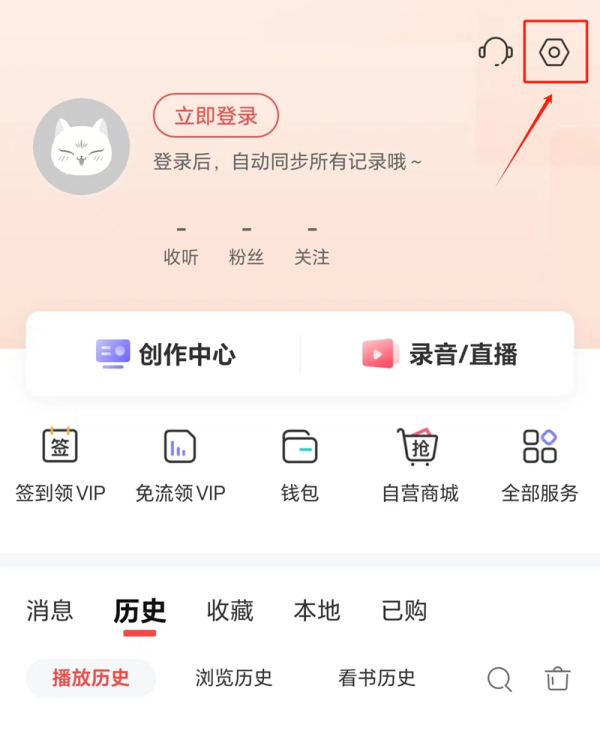Open 创作中心 creation center
Screen dimensions: 600x731
pyautogui.click(x=166, y=354)
